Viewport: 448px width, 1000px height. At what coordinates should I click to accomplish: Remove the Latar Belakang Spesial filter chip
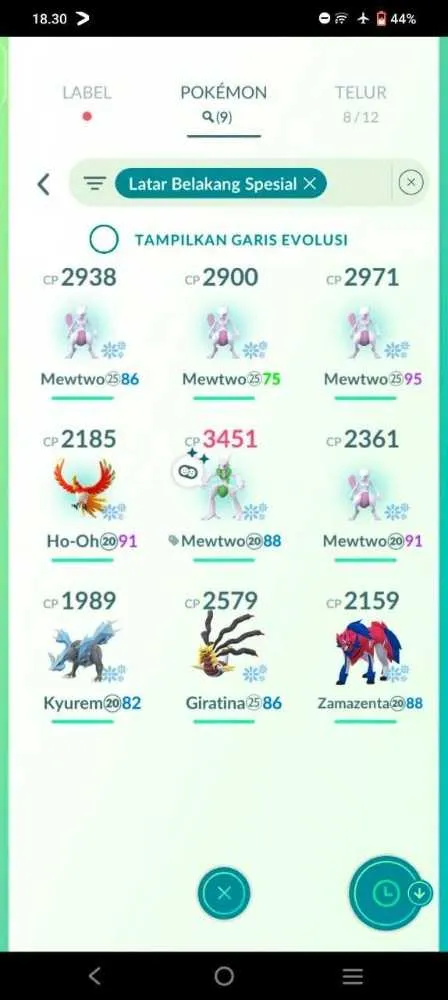click(310, 184)
